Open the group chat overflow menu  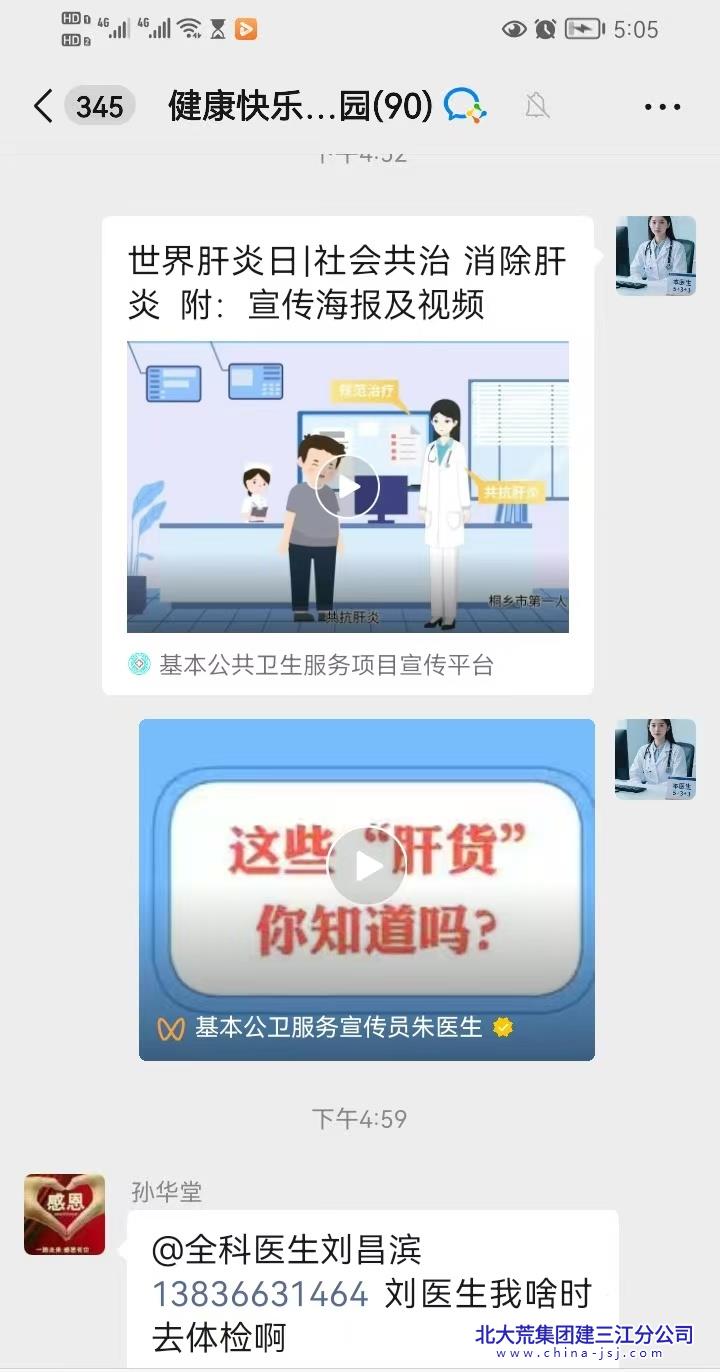coord(662,106)
